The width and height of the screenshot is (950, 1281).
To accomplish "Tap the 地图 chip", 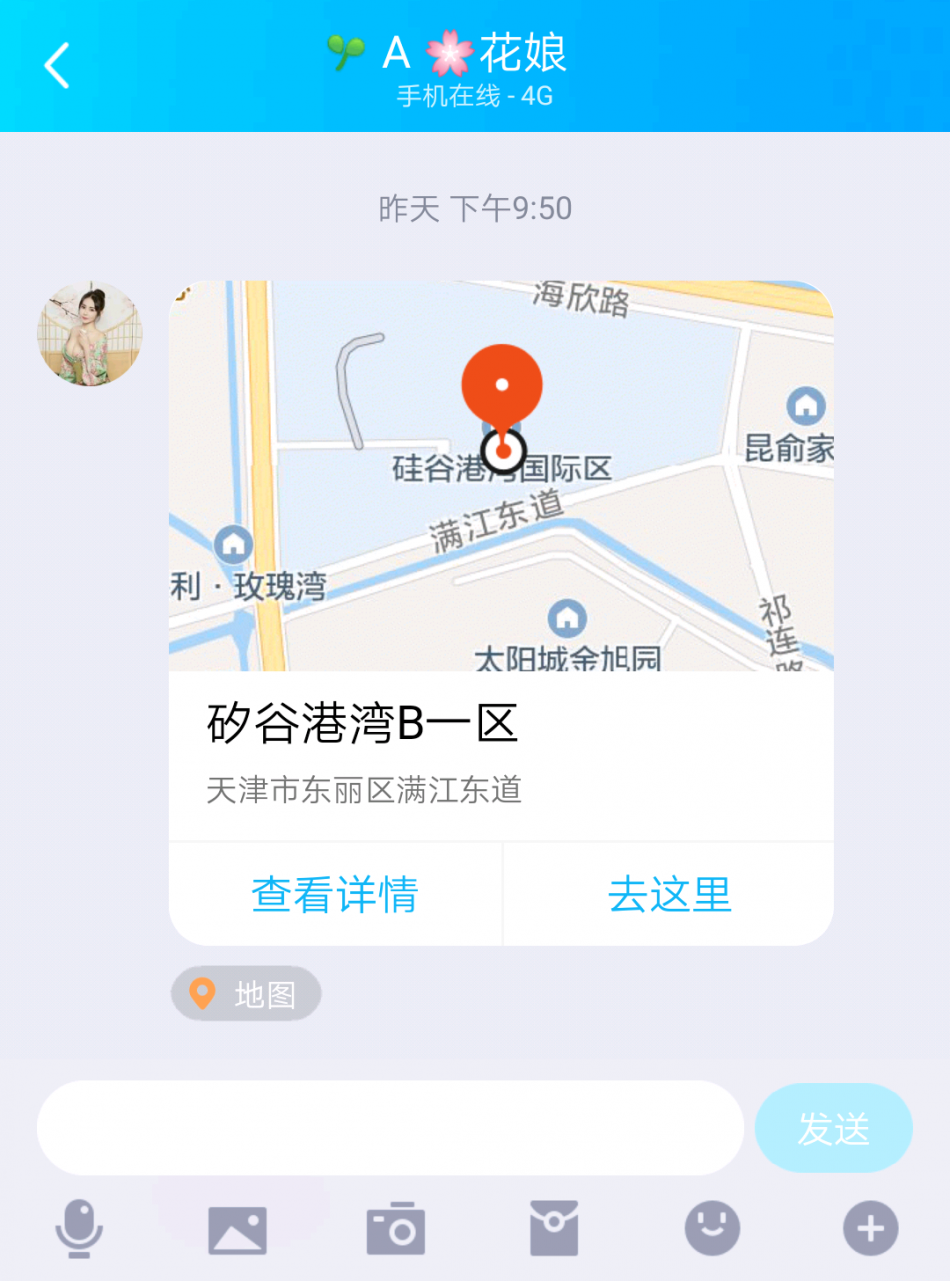I will click(x=246, y=994).
